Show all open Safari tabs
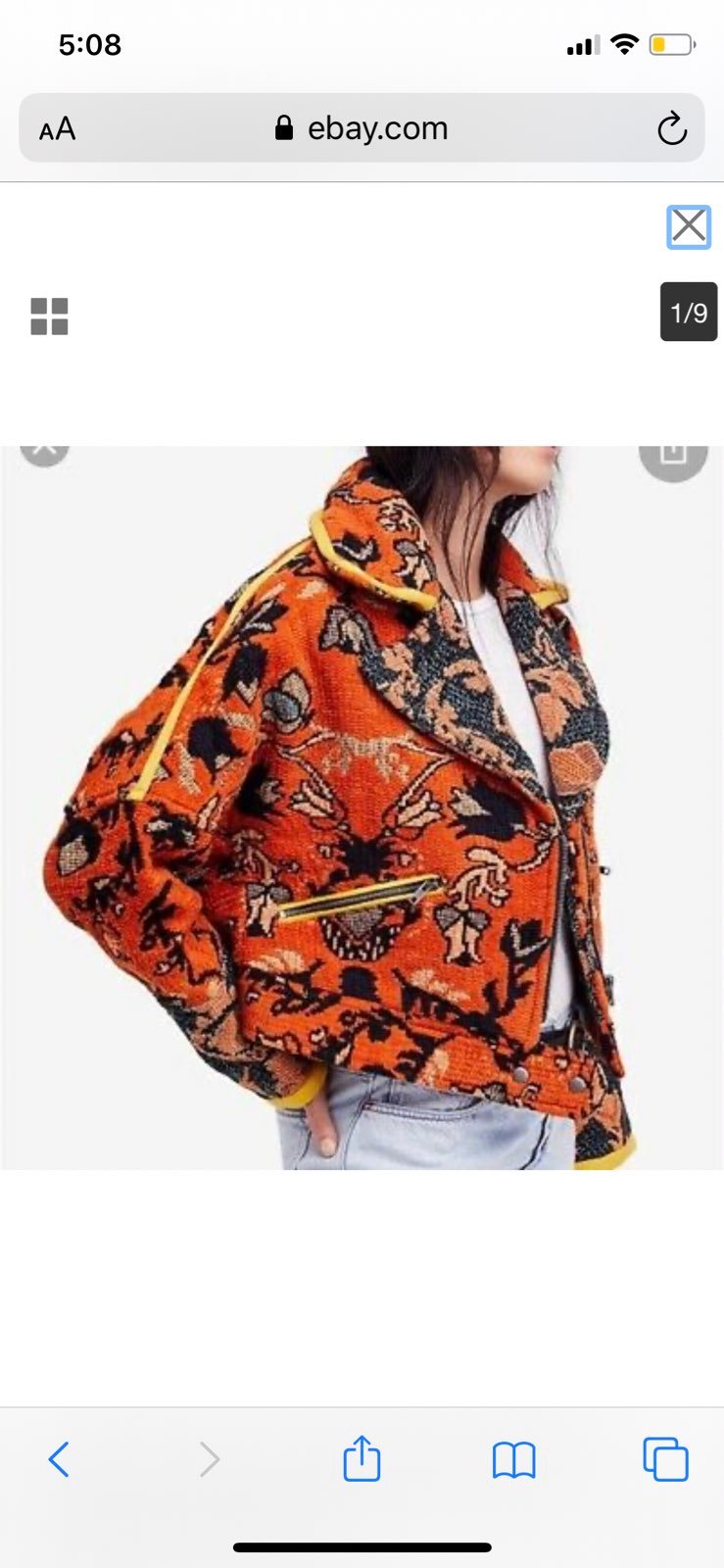The height and width of the screenshot is (1568, 724). pyautogui.click(x=665, y=1459)
